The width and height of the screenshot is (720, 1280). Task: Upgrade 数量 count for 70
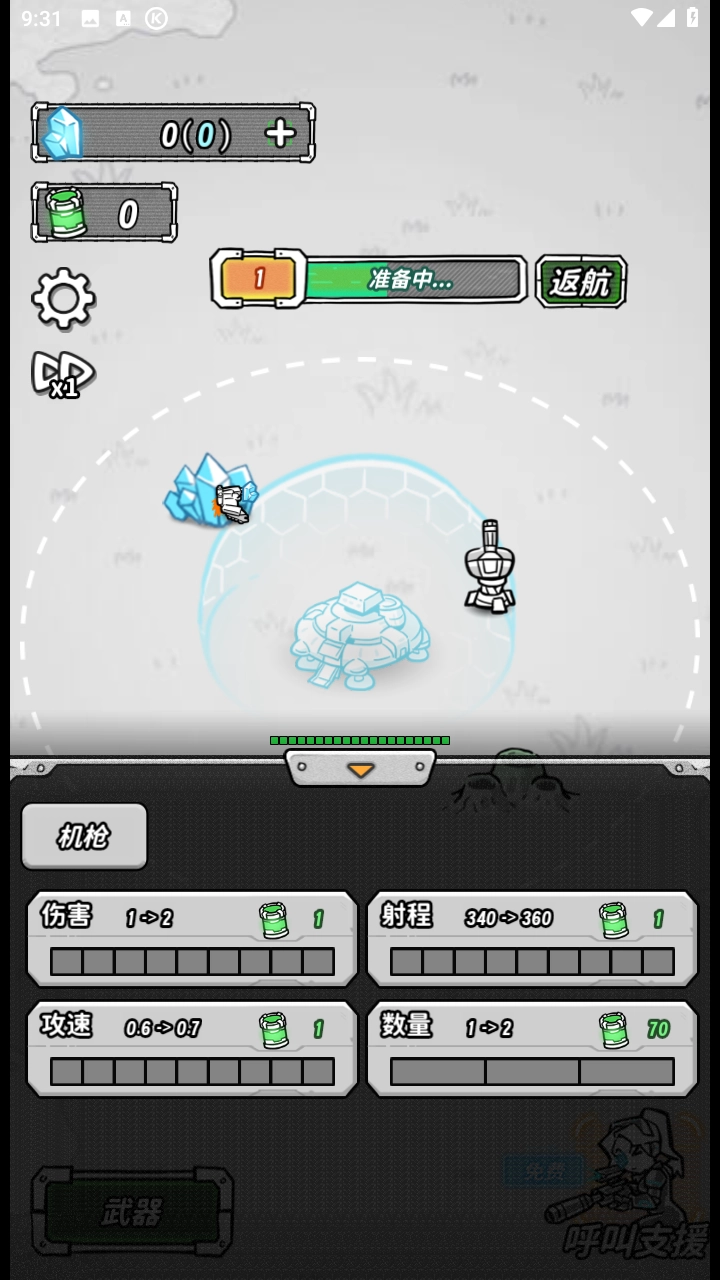pyautogui.click(x=532, y=1049)
